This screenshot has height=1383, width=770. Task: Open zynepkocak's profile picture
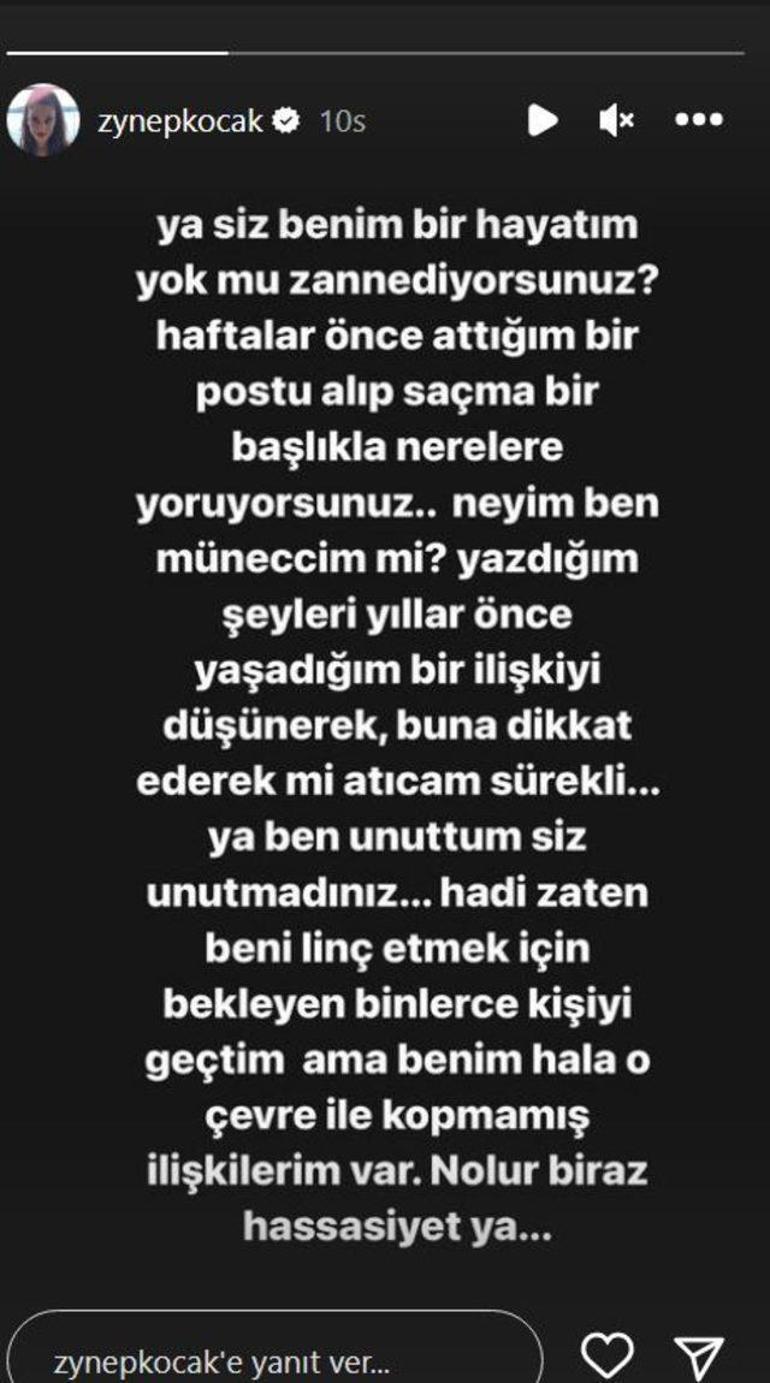click(43, 120)
